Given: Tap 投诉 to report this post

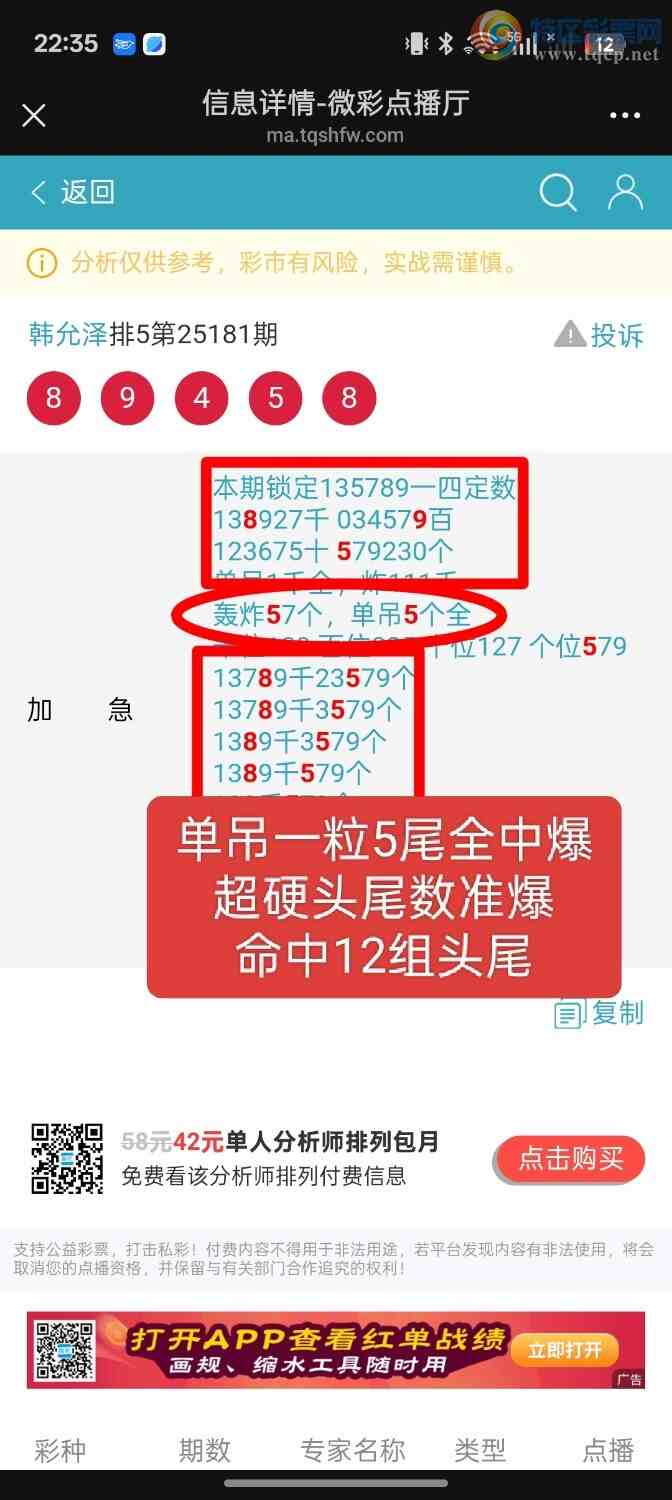Looking at the screenshot, I should pos(600,335).
